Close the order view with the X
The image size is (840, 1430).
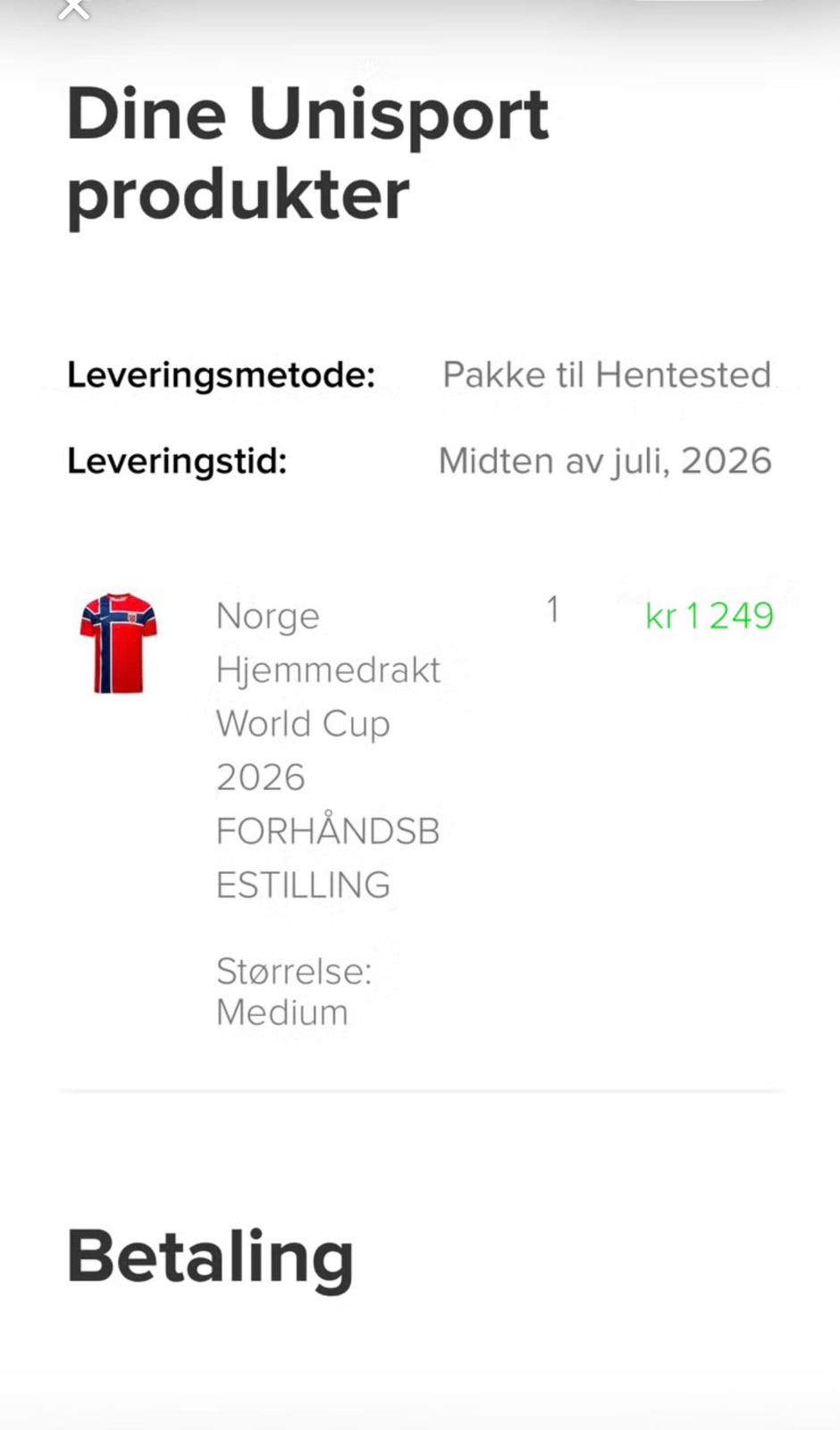[74, 8]
